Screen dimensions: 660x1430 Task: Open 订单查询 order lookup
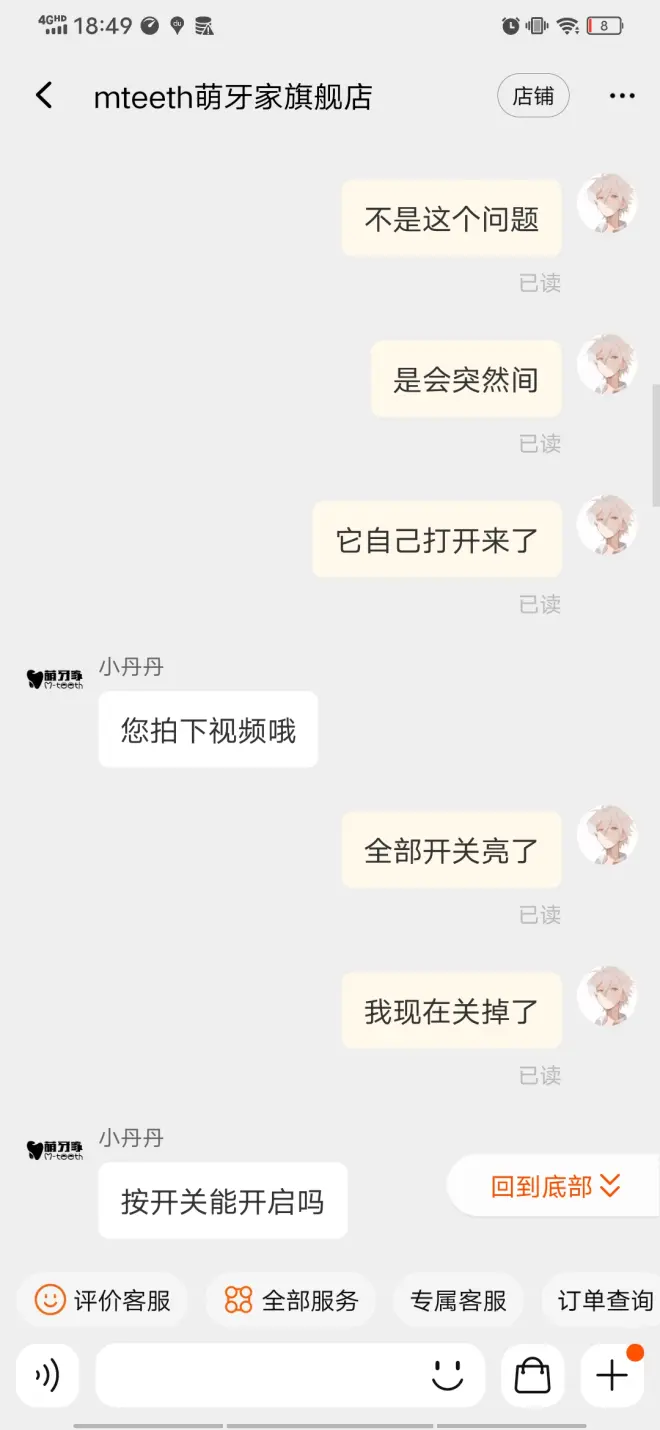pos(605,1300)
